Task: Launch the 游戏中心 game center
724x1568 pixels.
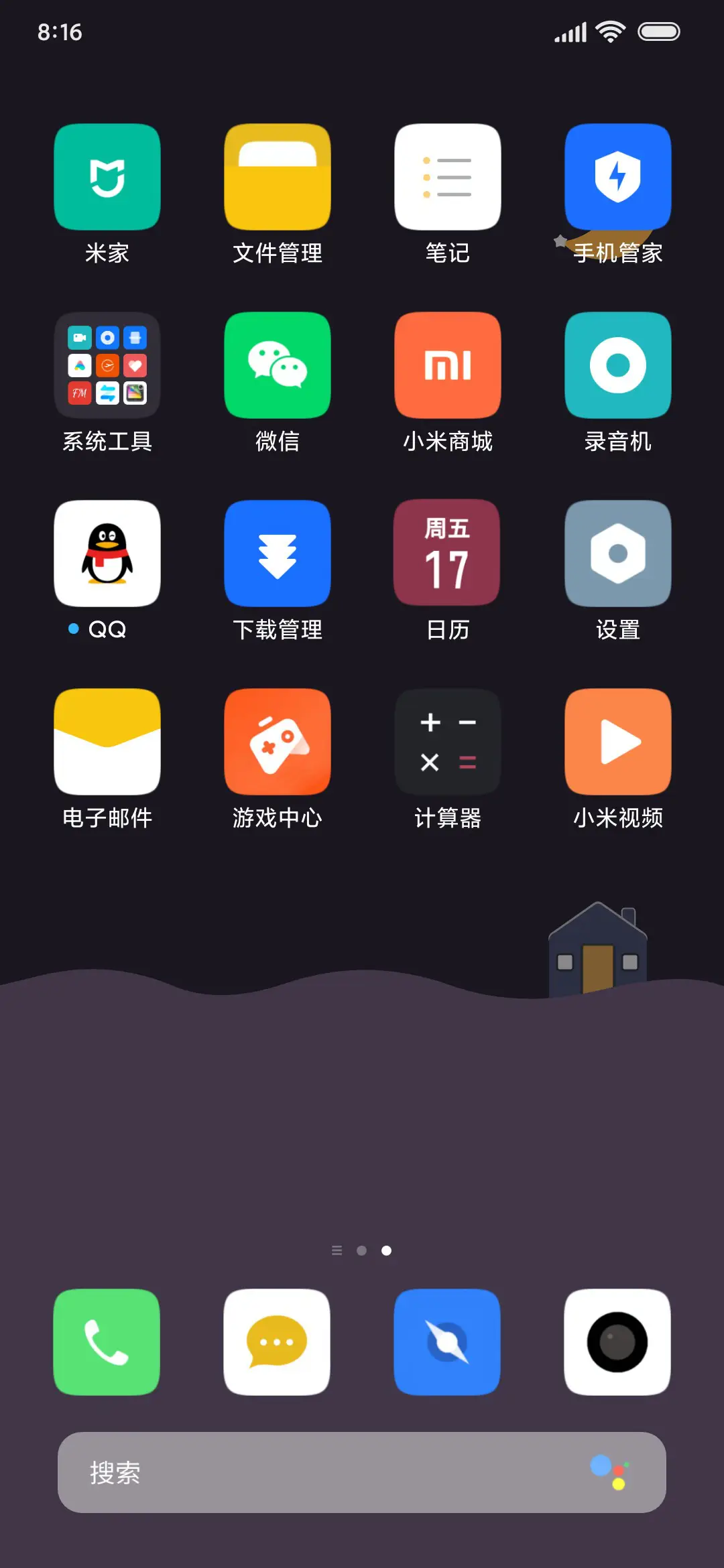Action: [x=278, y=742]
